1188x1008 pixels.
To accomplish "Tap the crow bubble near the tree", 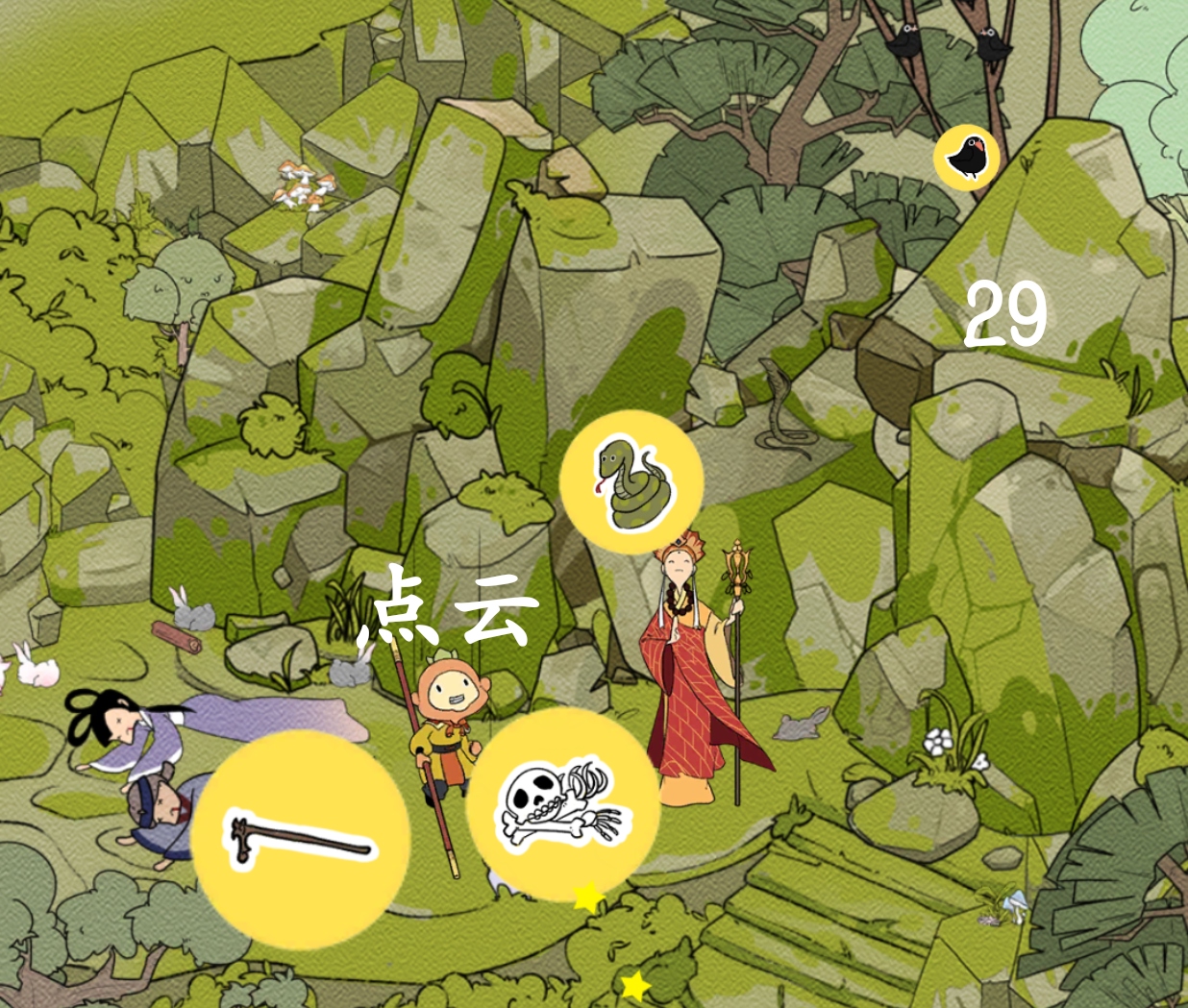I will click(966, 157).
